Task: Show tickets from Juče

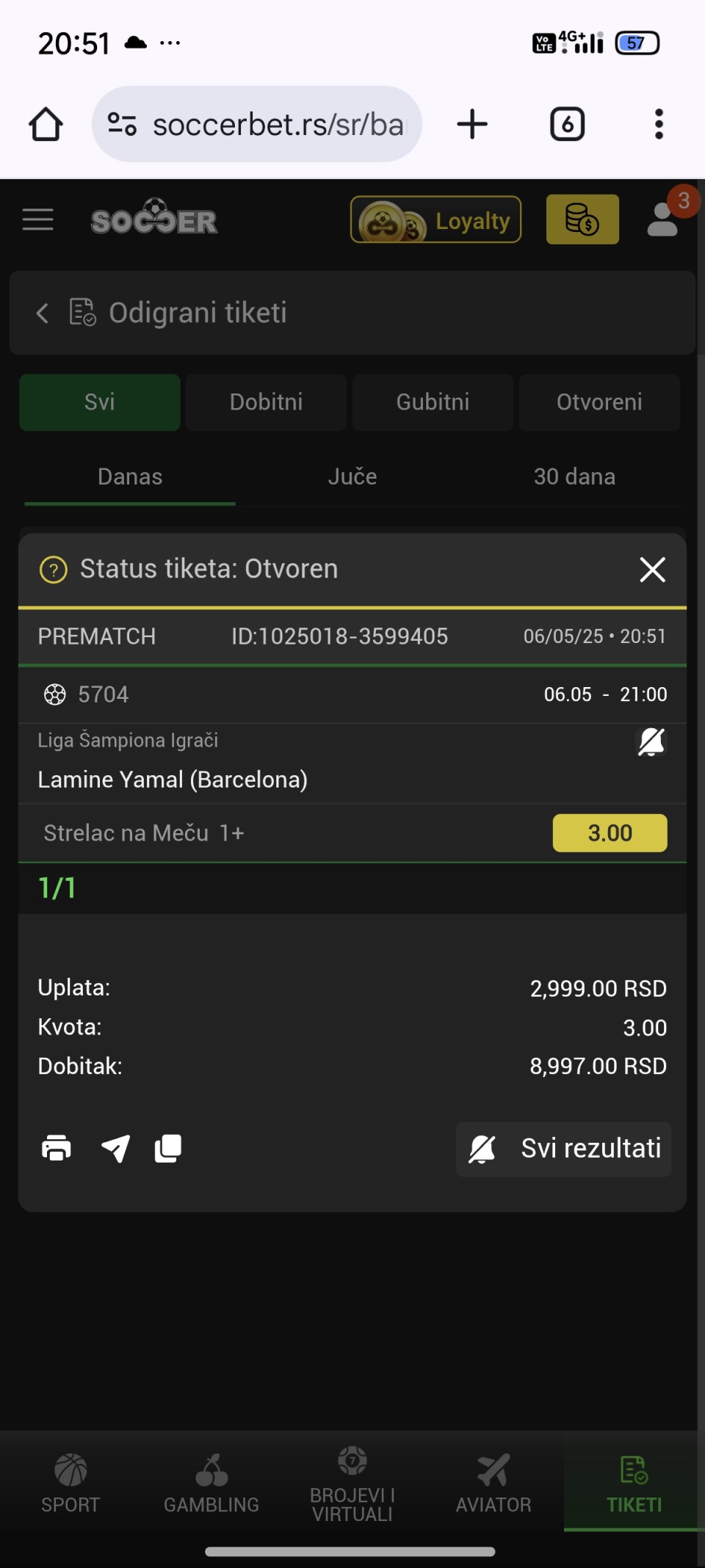Action: (352, 477)
